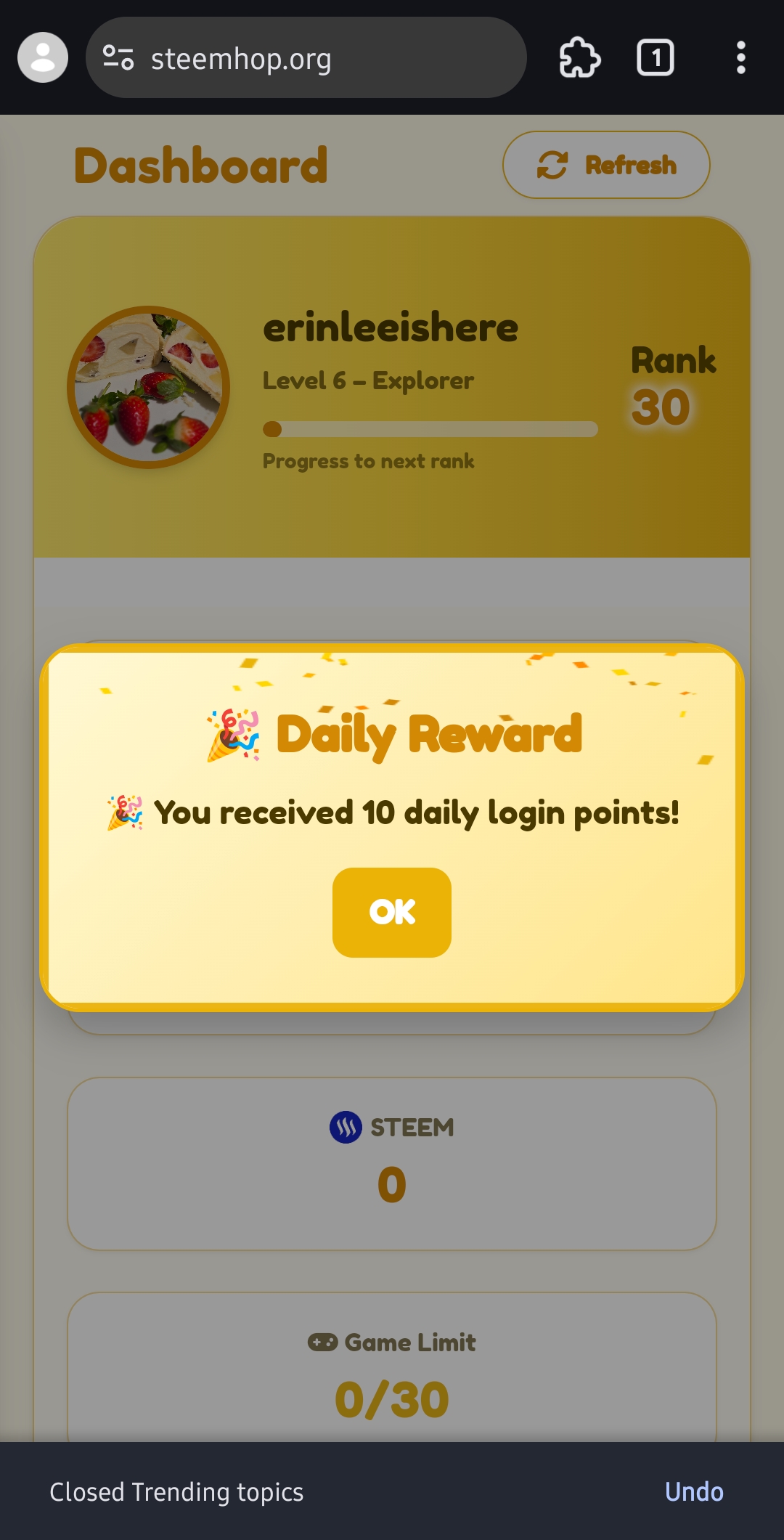Open the browser profile avatar
This screenshot has width=784, height=1540.
pos(43,58)
